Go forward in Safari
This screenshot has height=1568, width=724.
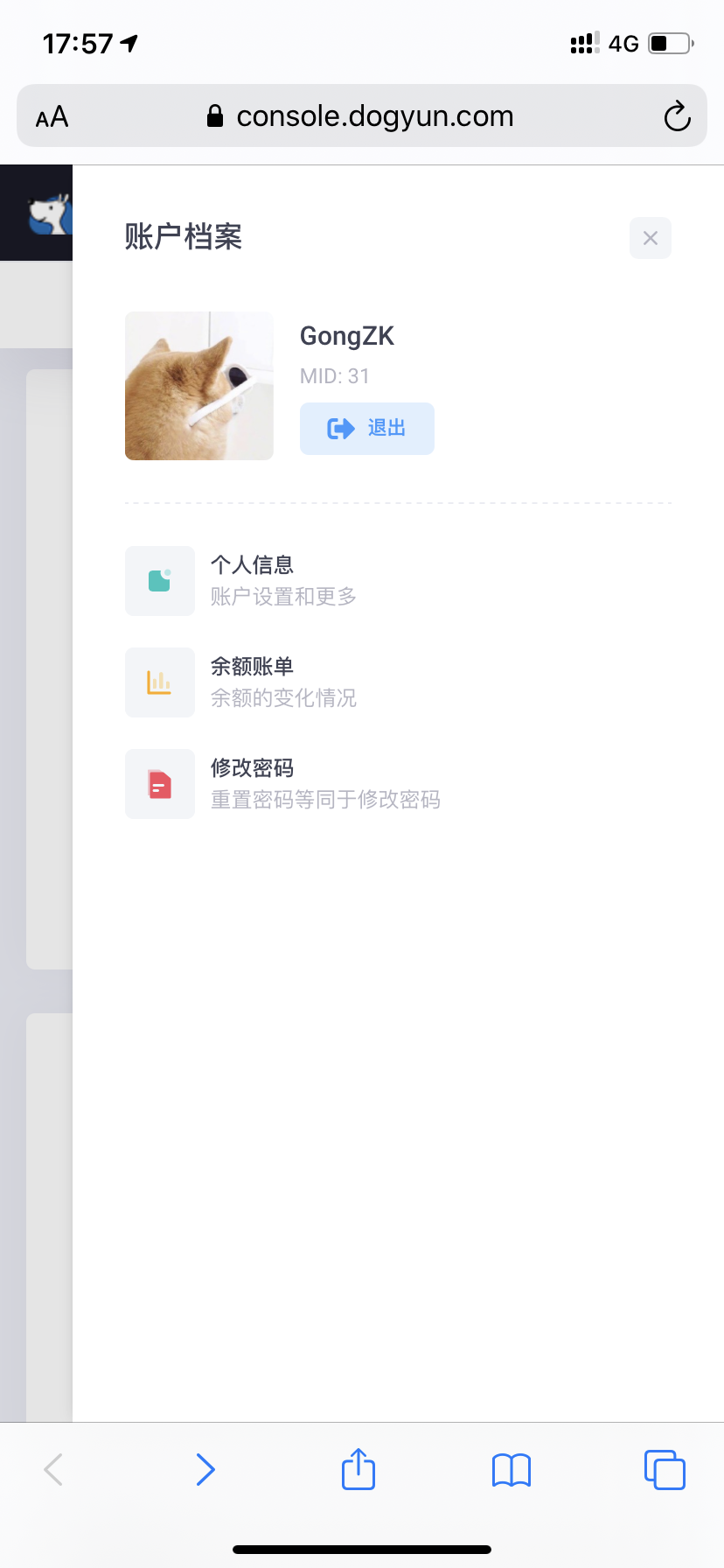205,1470
